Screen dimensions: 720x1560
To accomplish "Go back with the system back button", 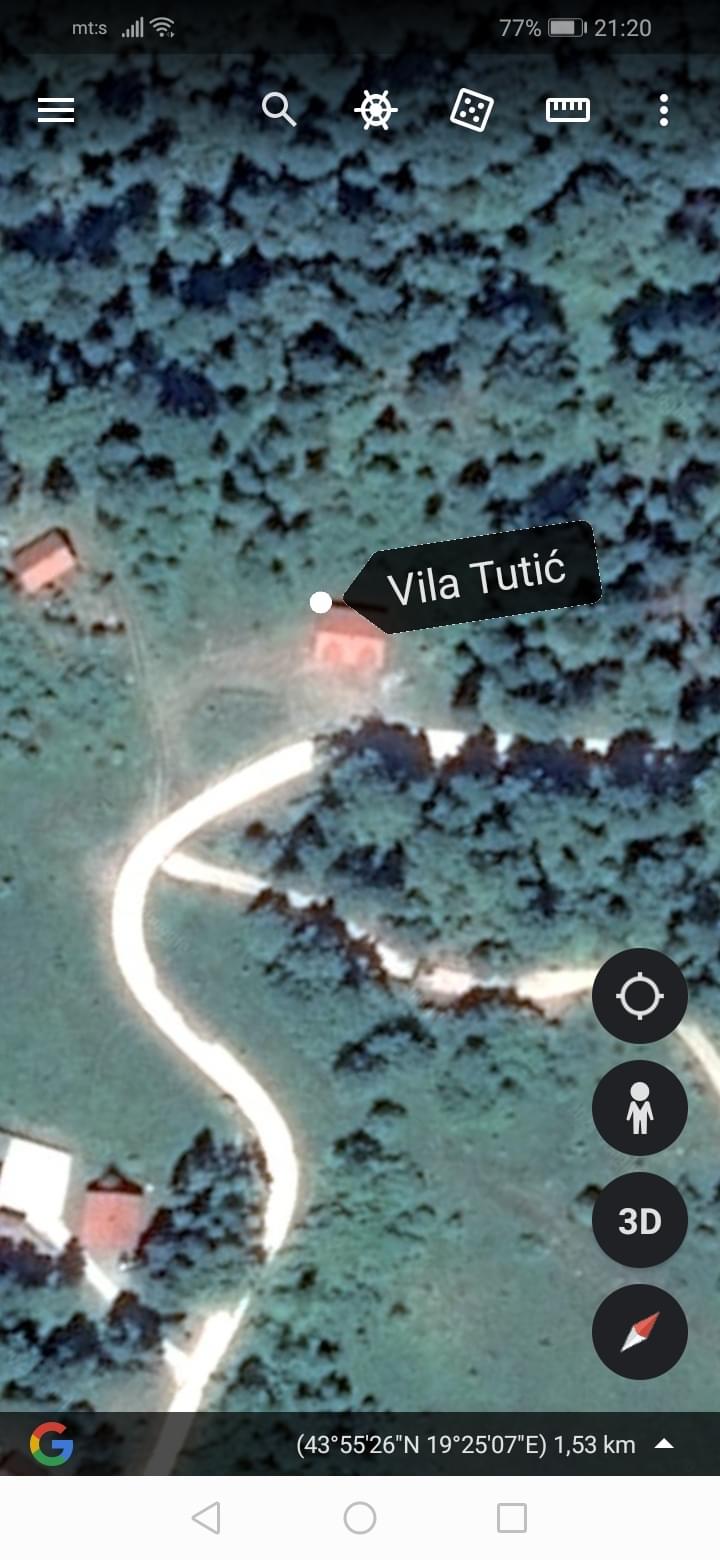I will [206, 1518].
